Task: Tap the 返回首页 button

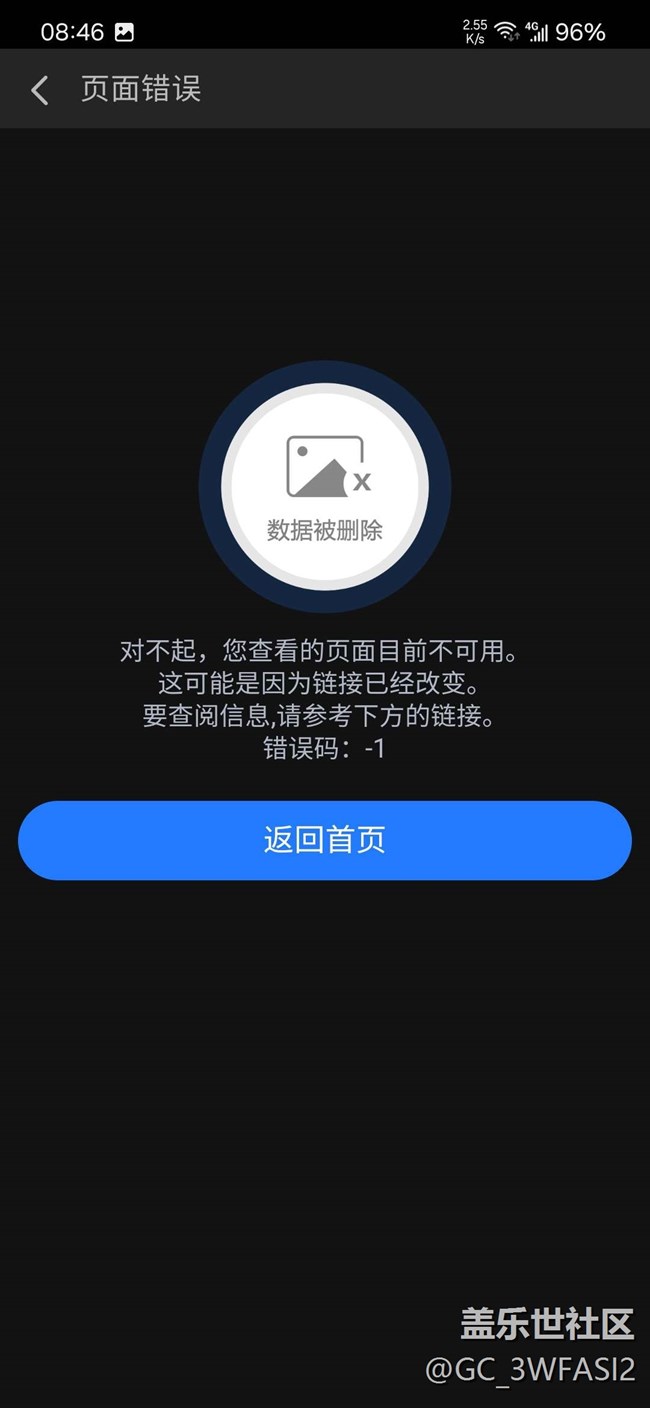Action: click(325, 840)
